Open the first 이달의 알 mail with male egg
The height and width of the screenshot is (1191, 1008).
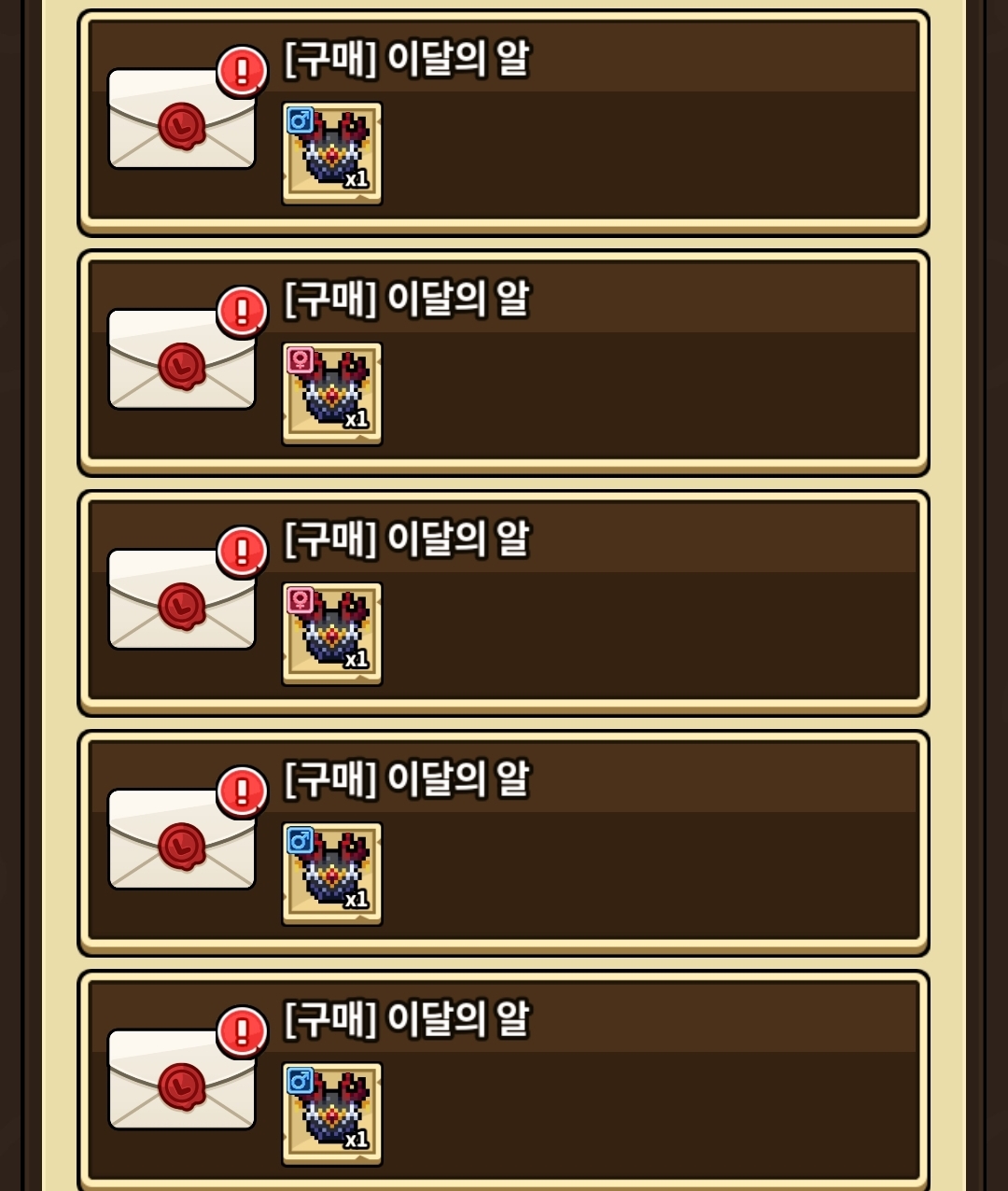503,122
